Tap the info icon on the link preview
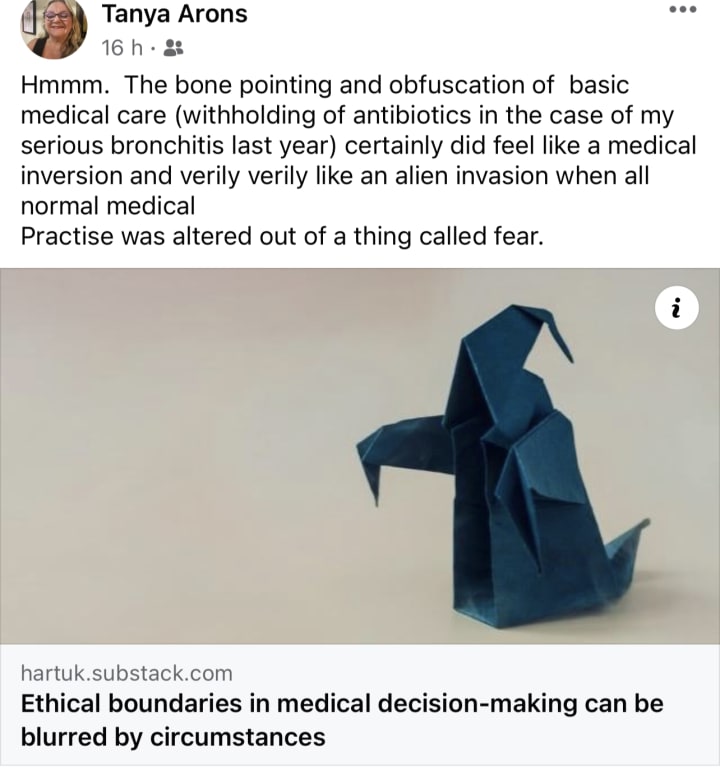Screen dimensions: 720x770 pyautogui.click(x=676, y=310)
